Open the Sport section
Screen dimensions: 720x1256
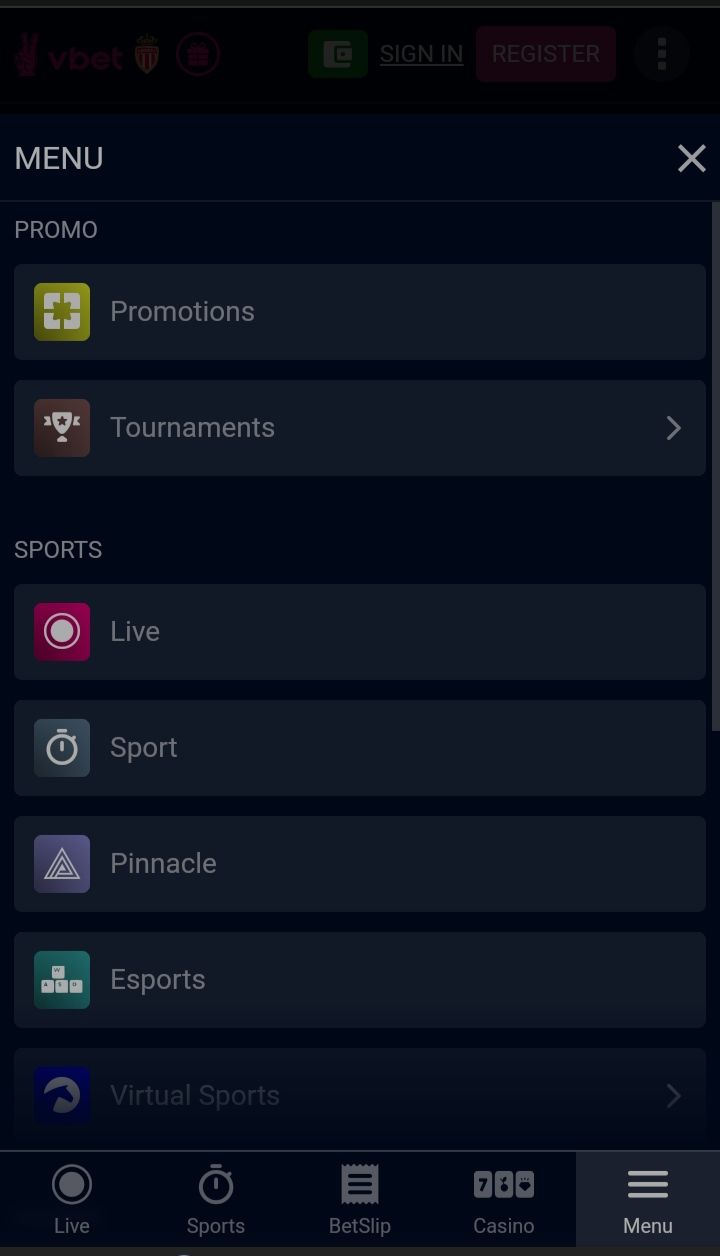coord(360,748)
